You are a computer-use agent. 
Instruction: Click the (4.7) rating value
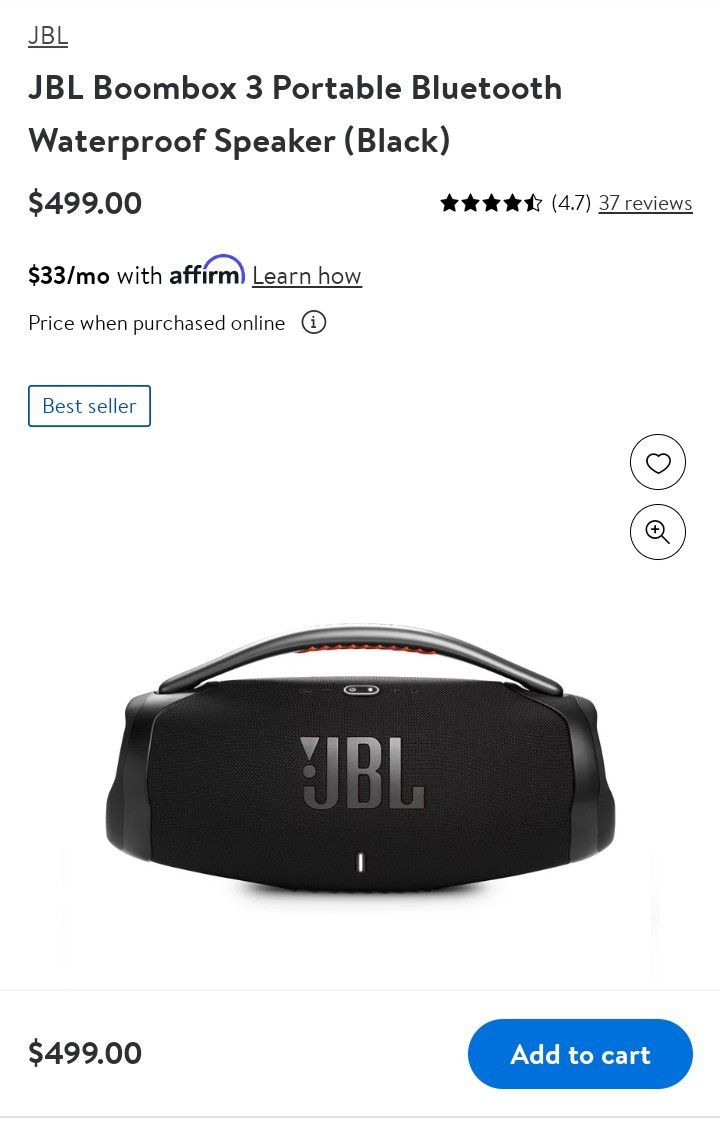click(570, 202)
